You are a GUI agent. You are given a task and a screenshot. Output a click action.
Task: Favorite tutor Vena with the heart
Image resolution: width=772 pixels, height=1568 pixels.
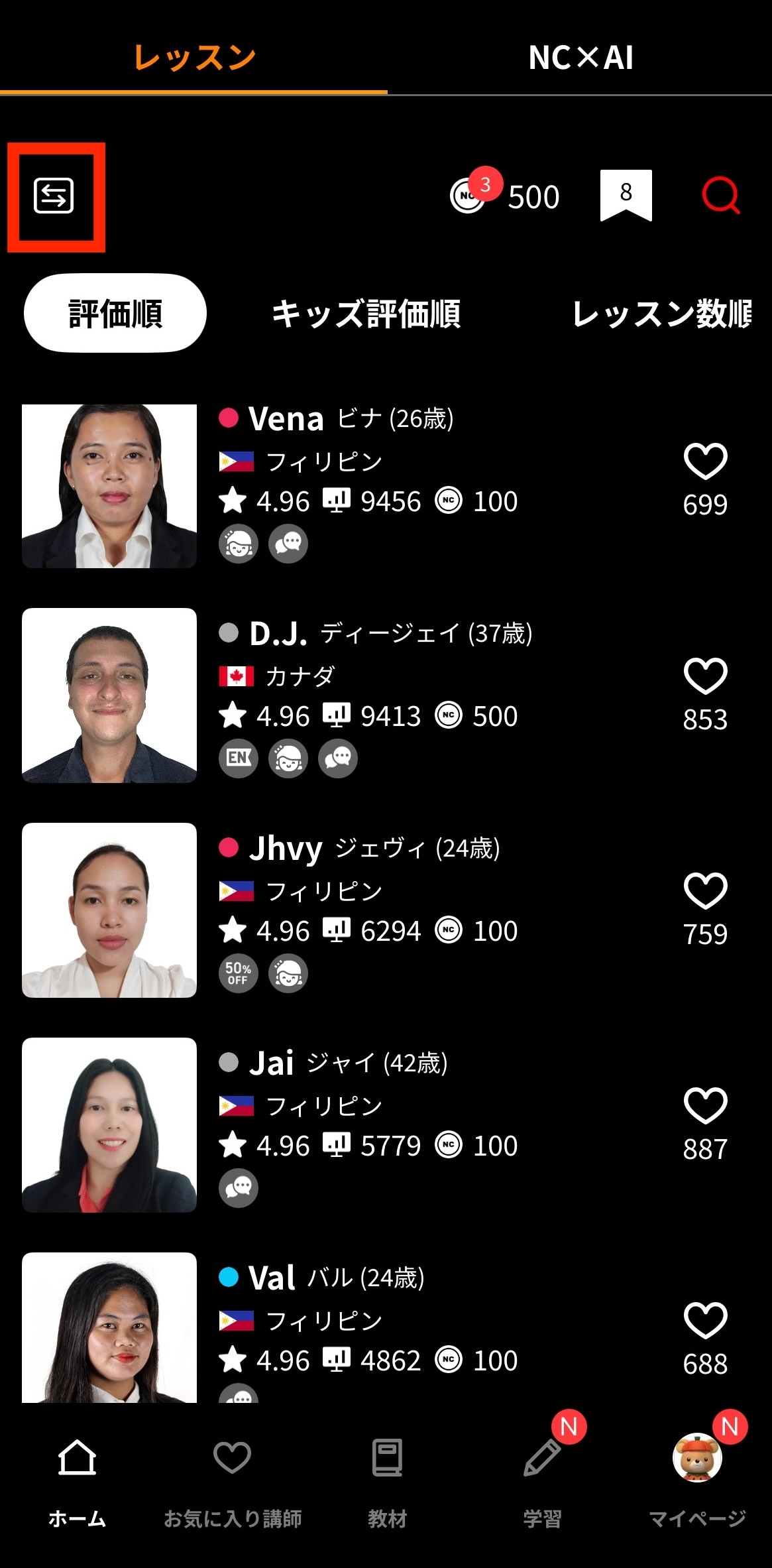[705, 461]
